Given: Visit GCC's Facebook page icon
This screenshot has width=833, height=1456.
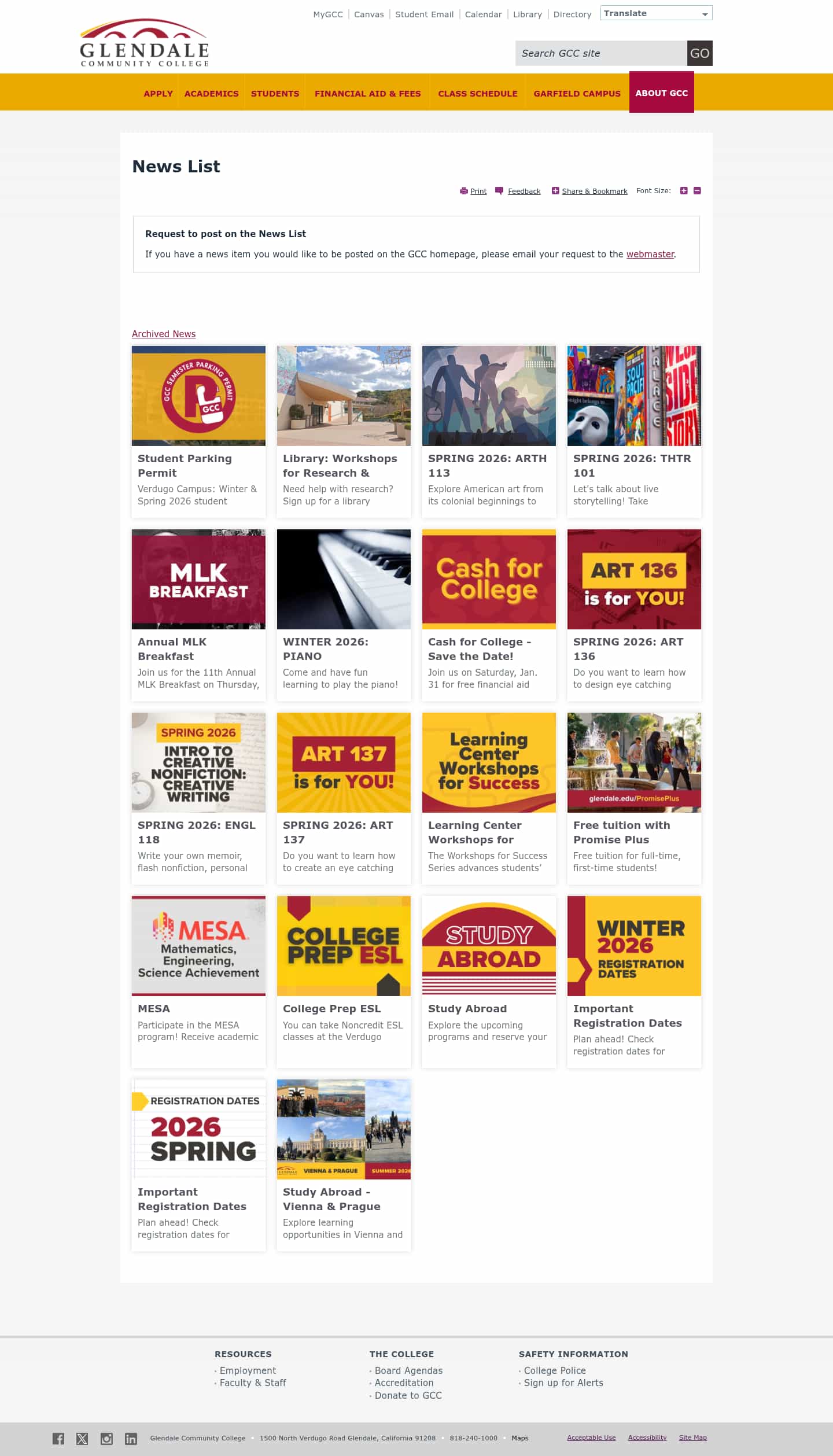Looking at the screenshot, I should pyautogui.click(x=58, y=1438).
